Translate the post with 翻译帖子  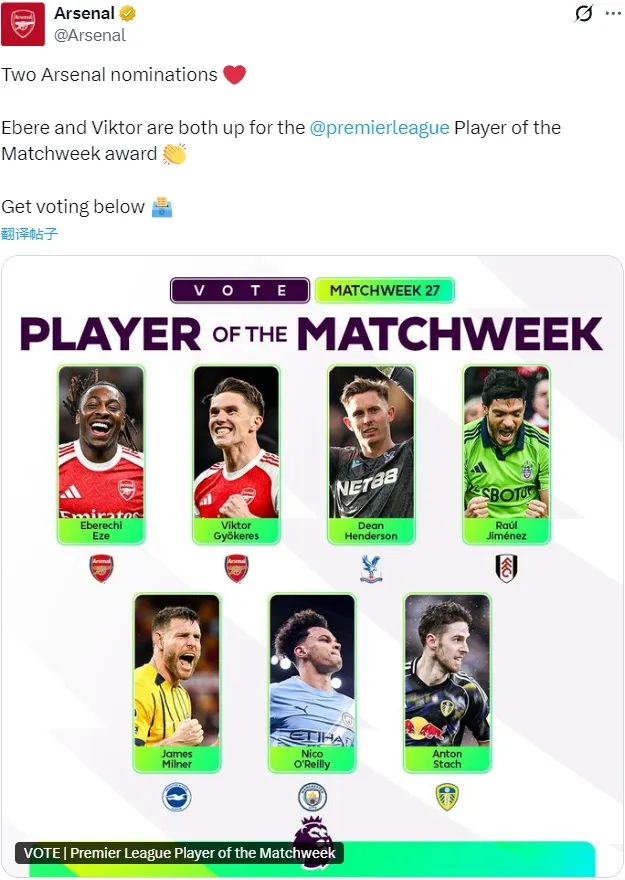[x=29, y=234]
